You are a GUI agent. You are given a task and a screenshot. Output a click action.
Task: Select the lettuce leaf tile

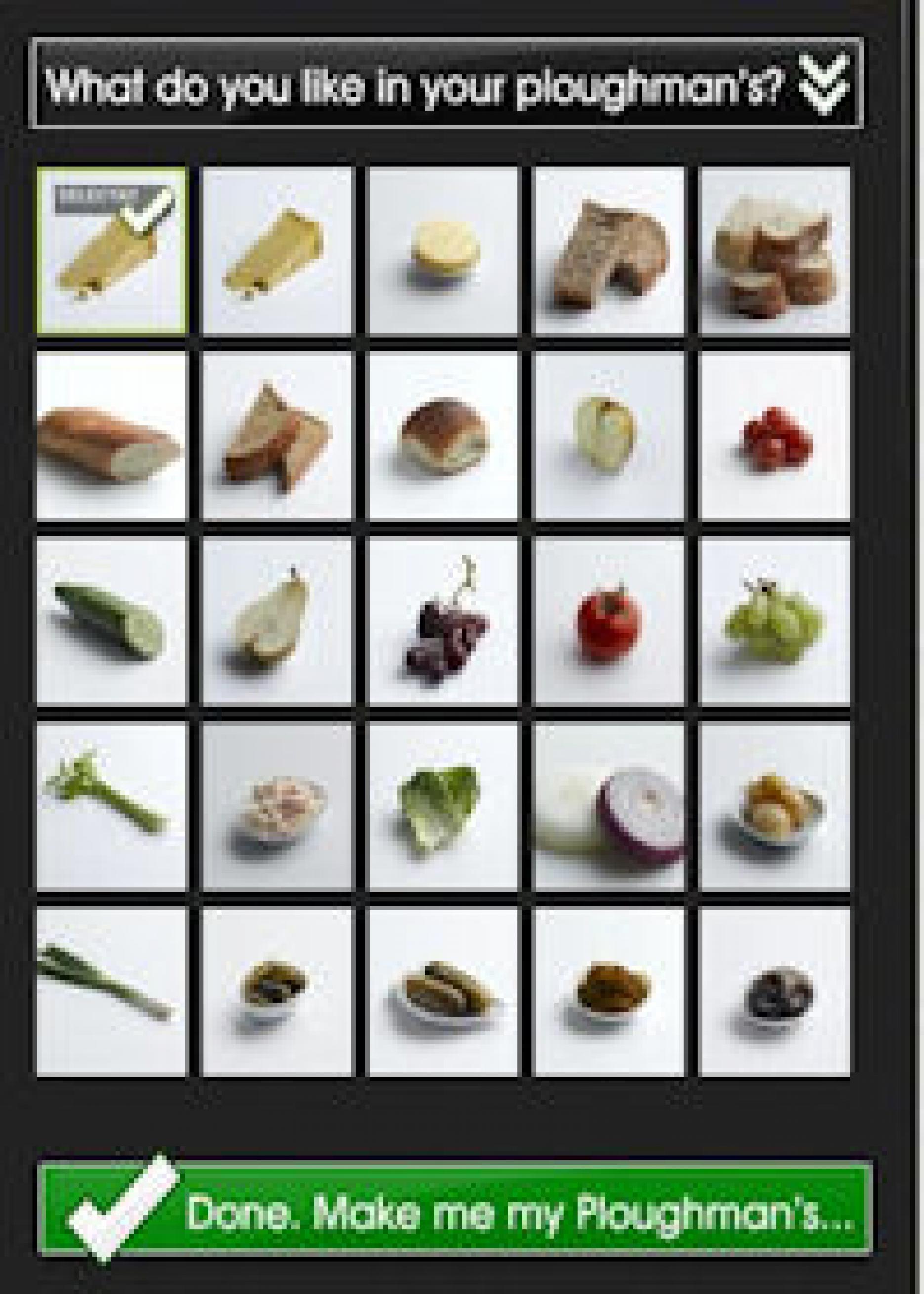[444, 806]
